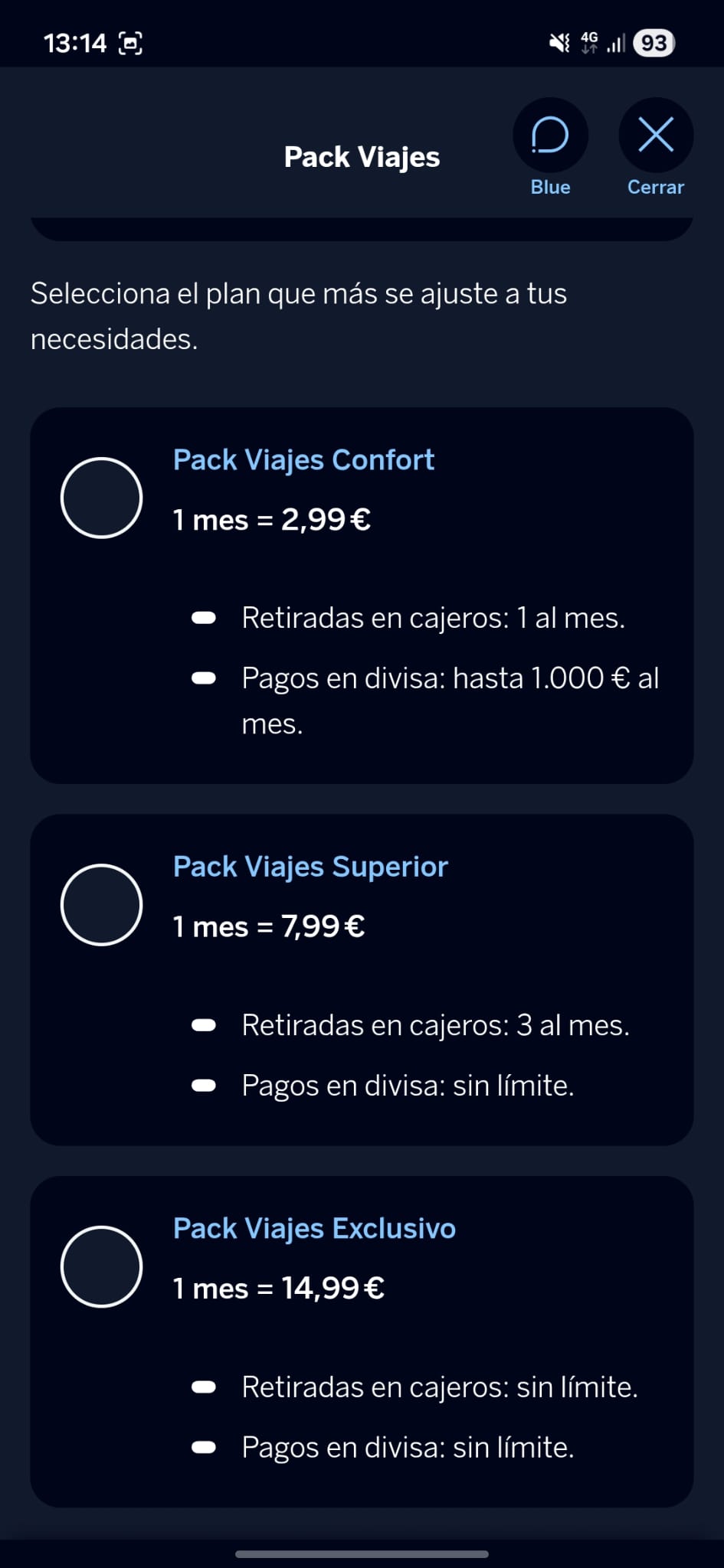Tap the battery 93 indicator
The height and width of the screenshot is (1568, 724).
coord(654,43)
